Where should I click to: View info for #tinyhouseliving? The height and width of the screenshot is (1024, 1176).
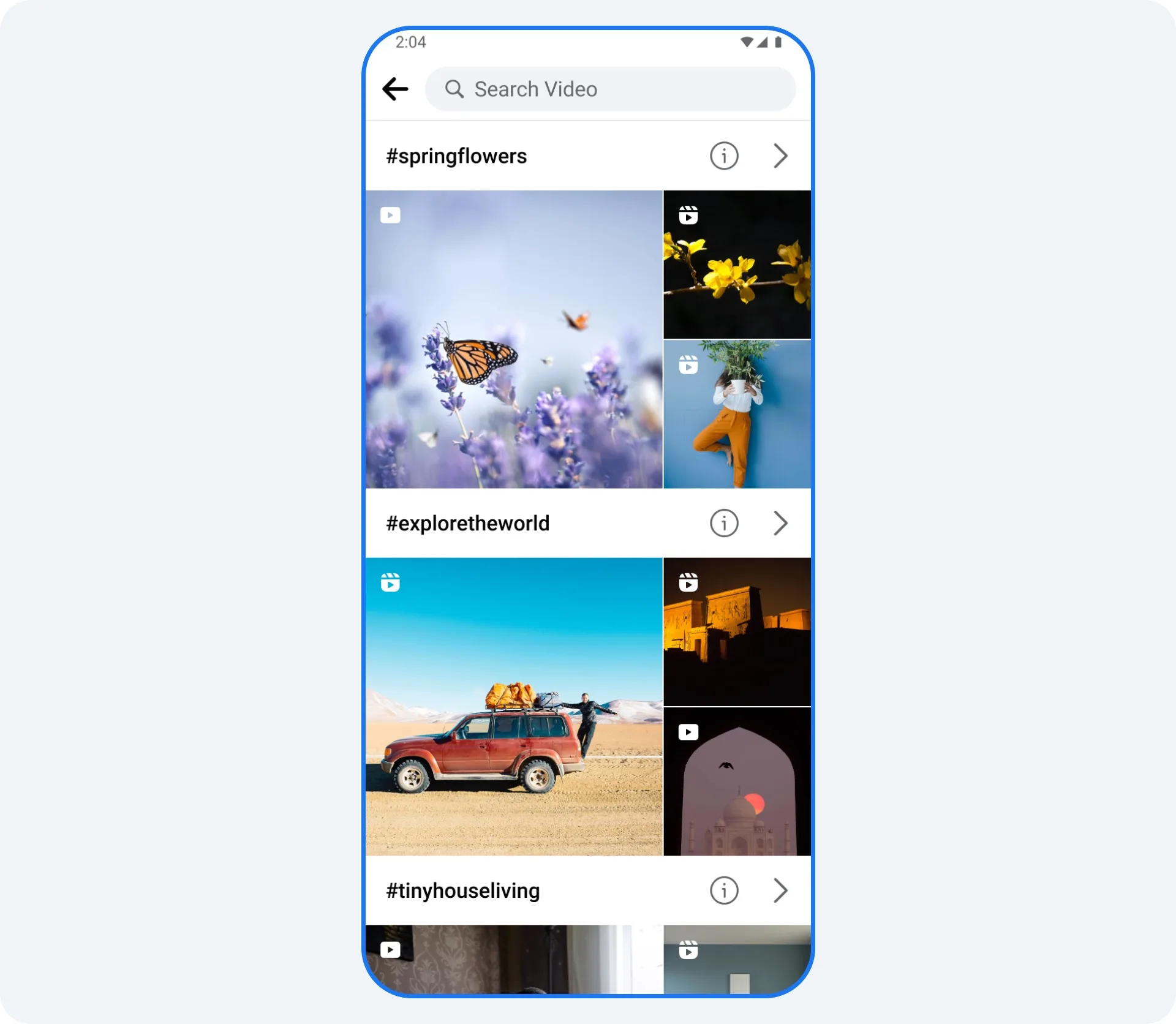coord(724,890)
